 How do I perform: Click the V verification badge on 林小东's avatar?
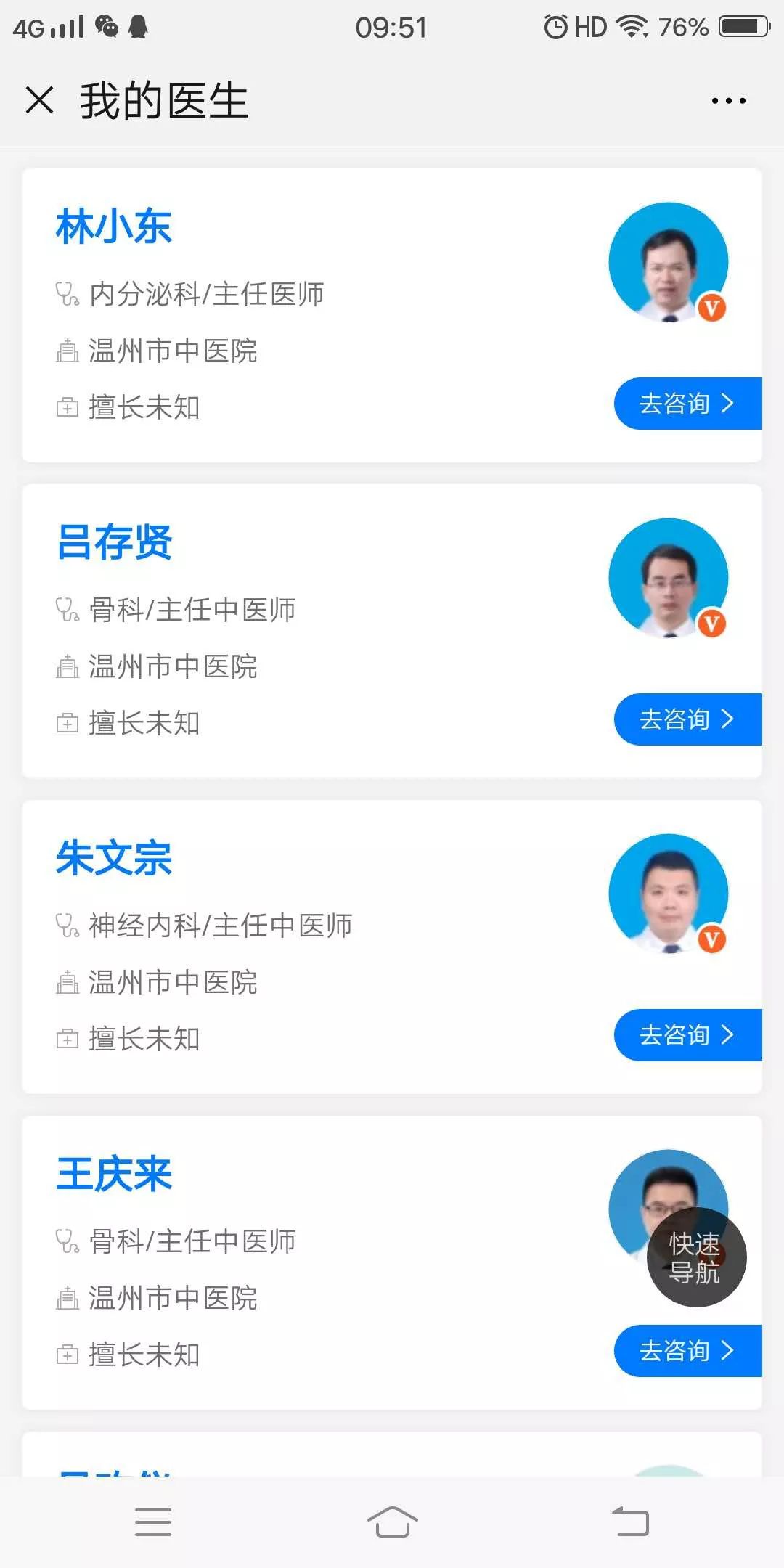pos(712,309)
